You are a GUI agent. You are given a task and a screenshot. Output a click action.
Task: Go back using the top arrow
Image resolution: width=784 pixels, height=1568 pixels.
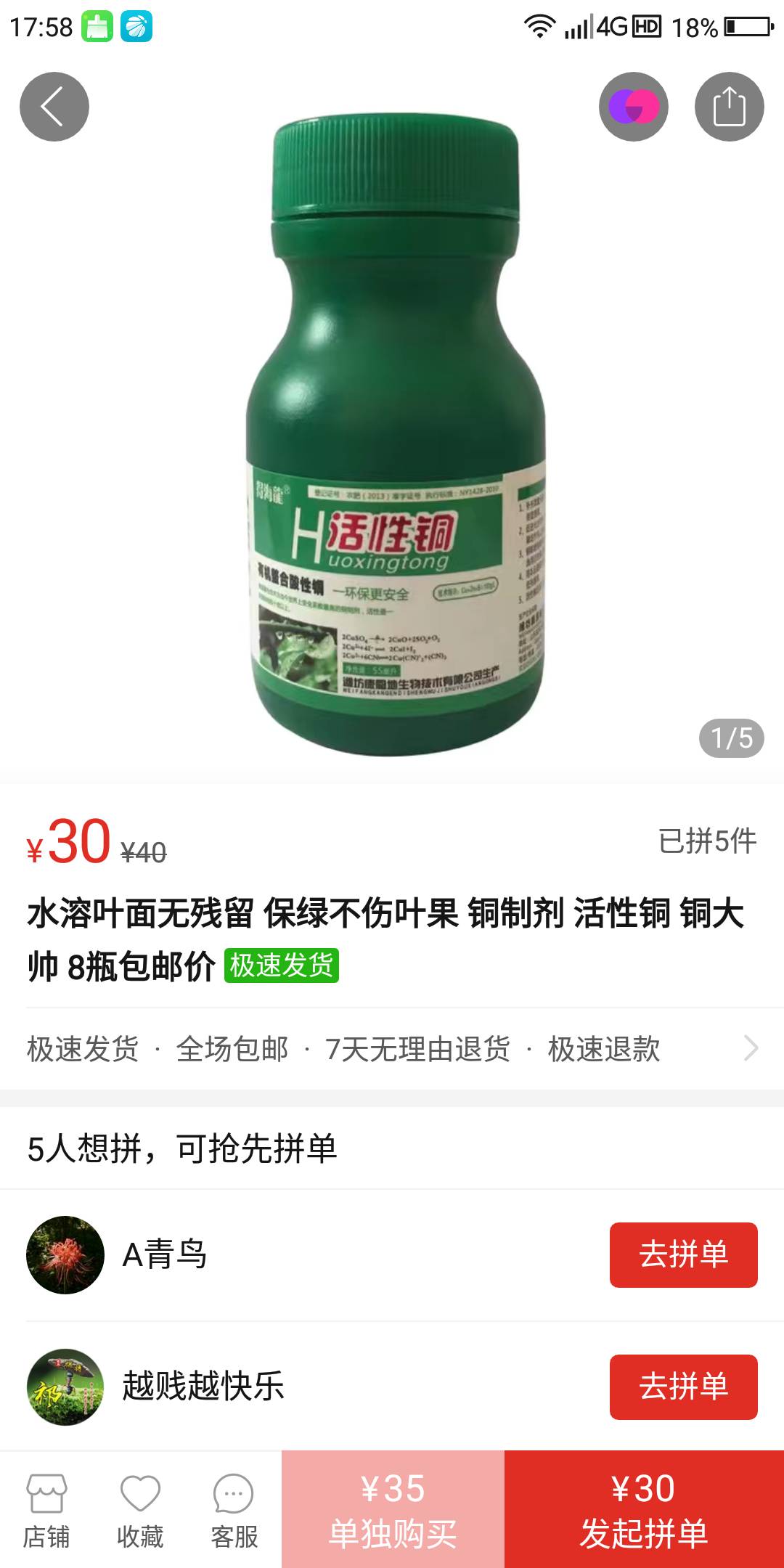pyautogui.click(x=54, y=107)
